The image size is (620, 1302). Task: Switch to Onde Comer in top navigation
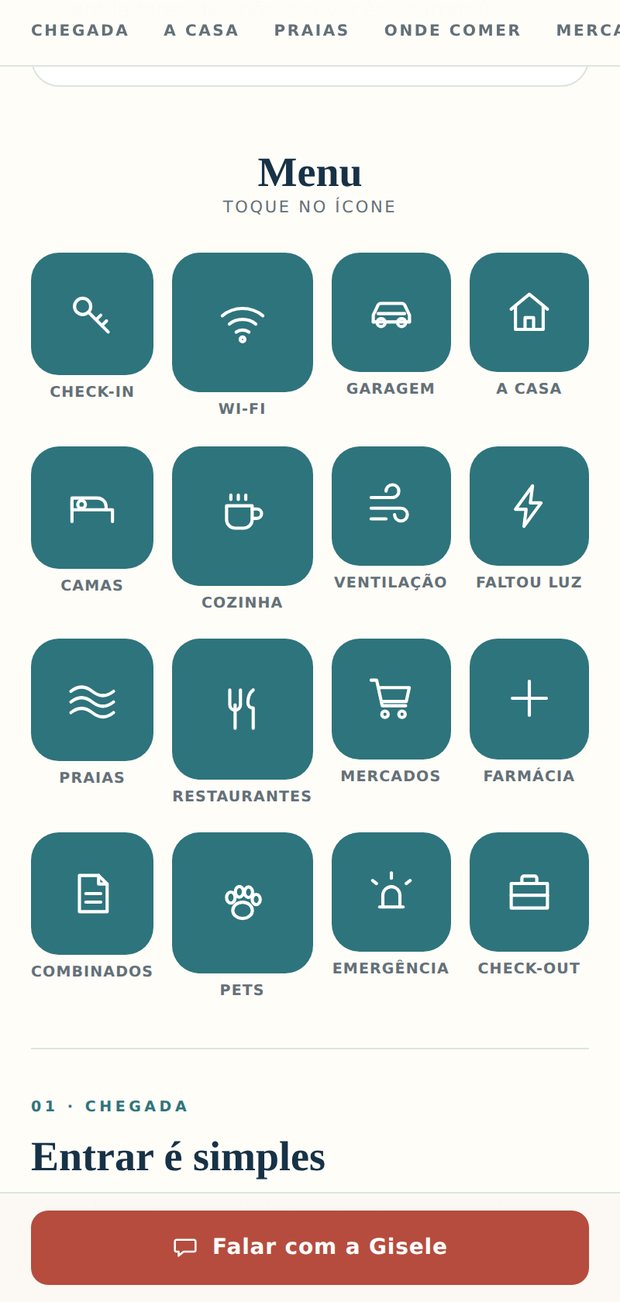click(x=452, y=30)
